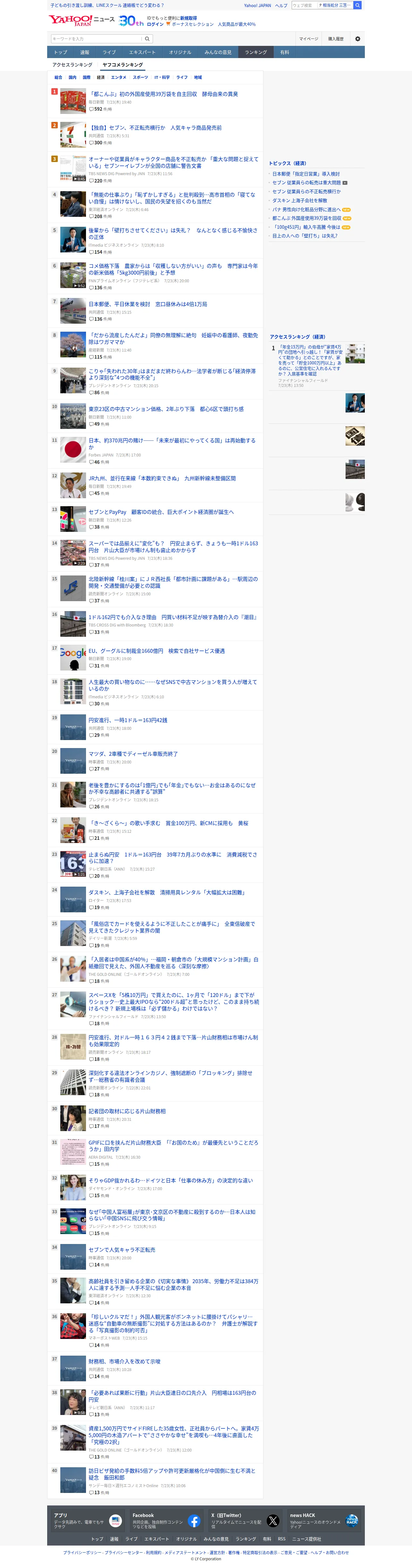The image size is (412, 1568).
Task: Switch to the 速報 tab
Action: [x=85, y=52]
